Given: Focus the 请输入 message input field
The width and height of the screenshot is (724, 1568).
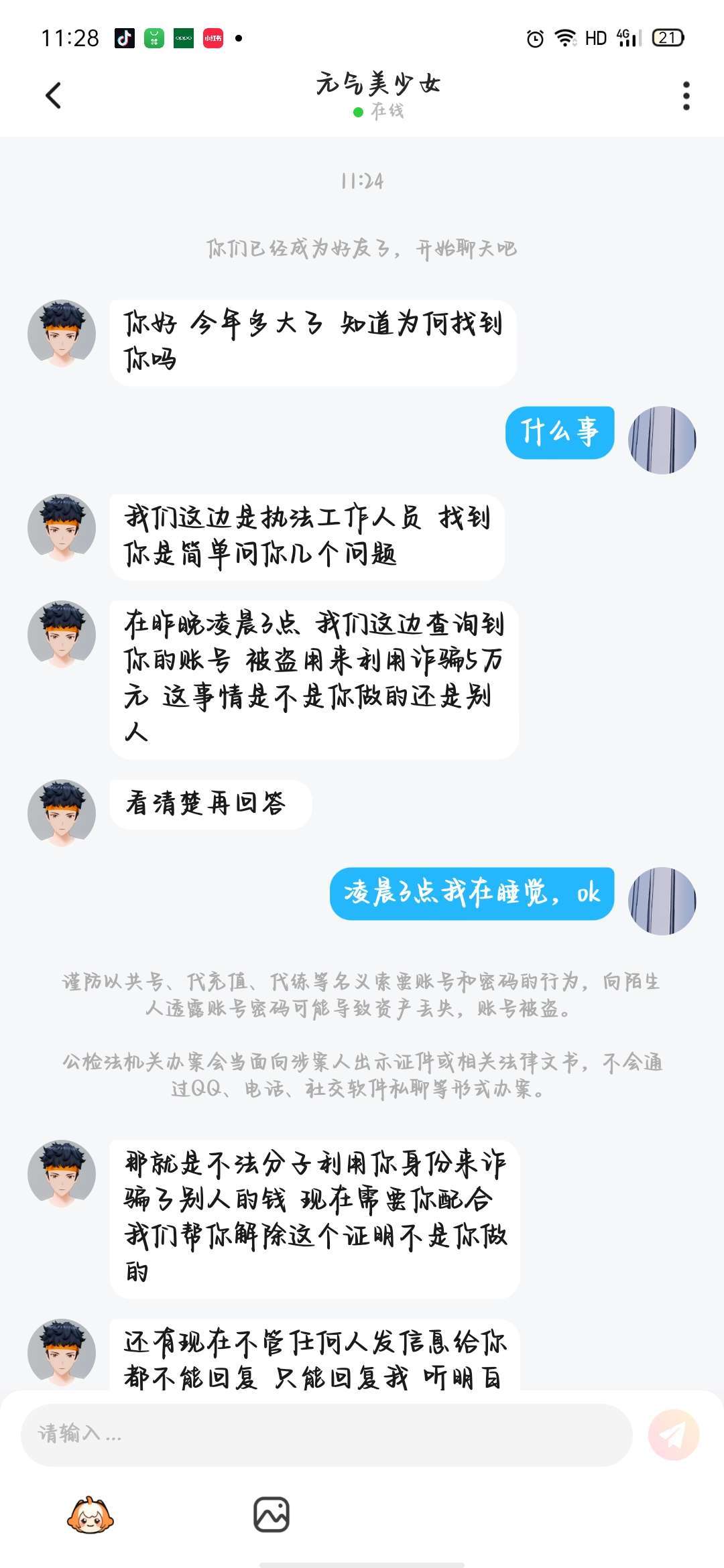Looking at the screenshot, I should (326, 1435).
